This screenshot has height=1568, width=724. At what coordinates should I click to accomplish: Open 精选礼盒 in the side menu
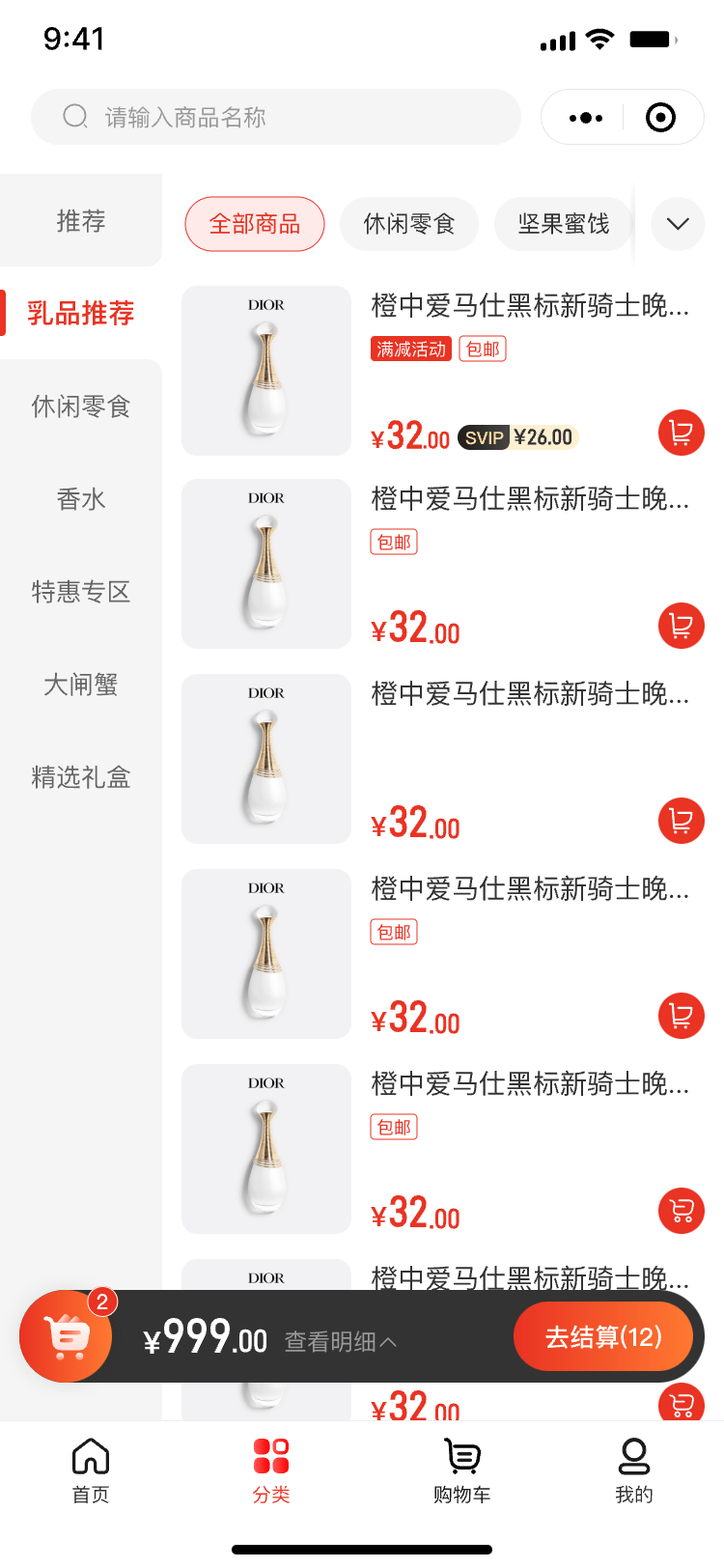click(x=81, y=777)
